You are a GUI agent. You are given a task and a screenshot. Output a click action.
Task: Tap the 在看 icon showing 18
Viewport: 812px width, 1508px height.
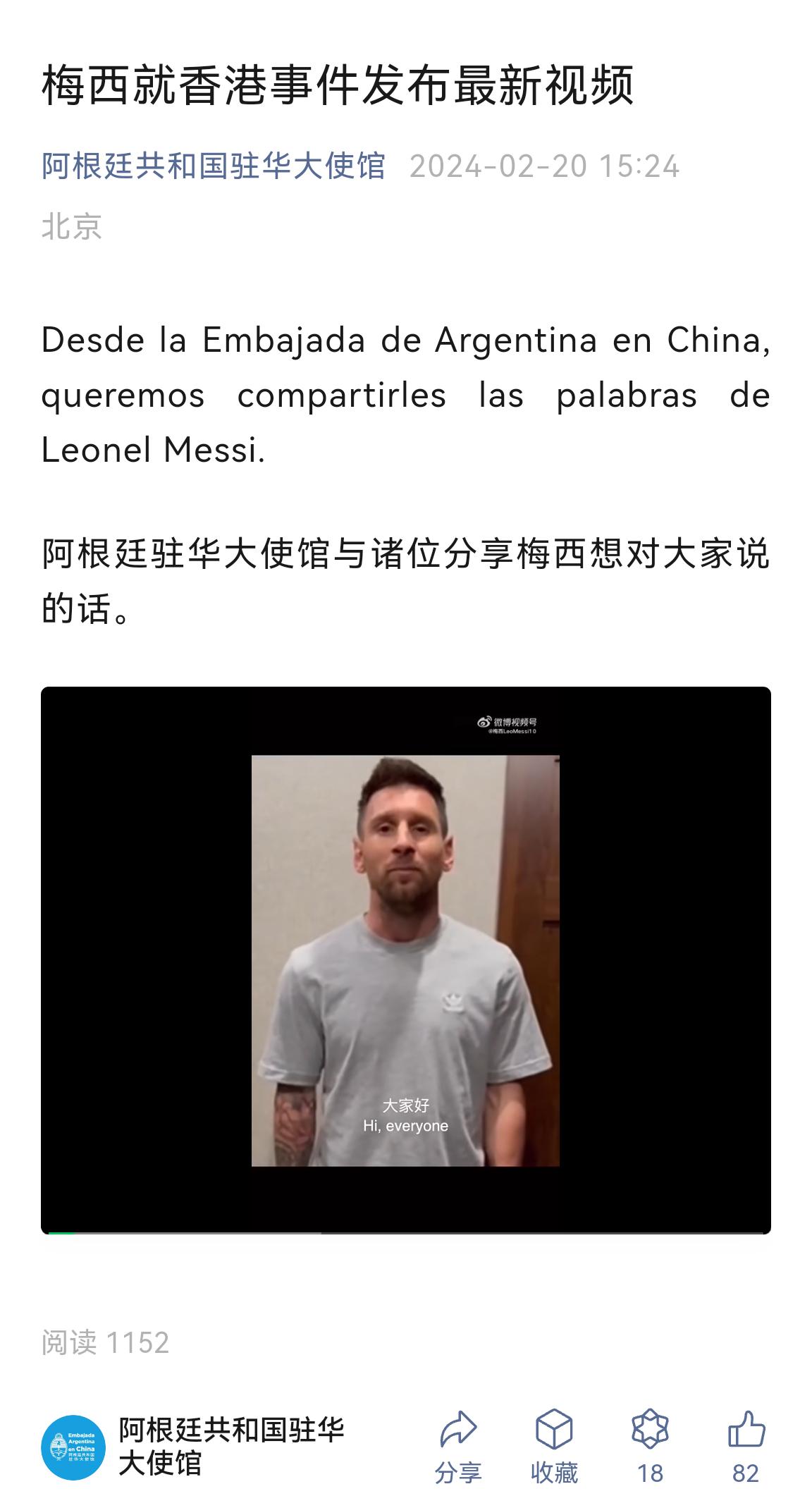(650, 1448)
